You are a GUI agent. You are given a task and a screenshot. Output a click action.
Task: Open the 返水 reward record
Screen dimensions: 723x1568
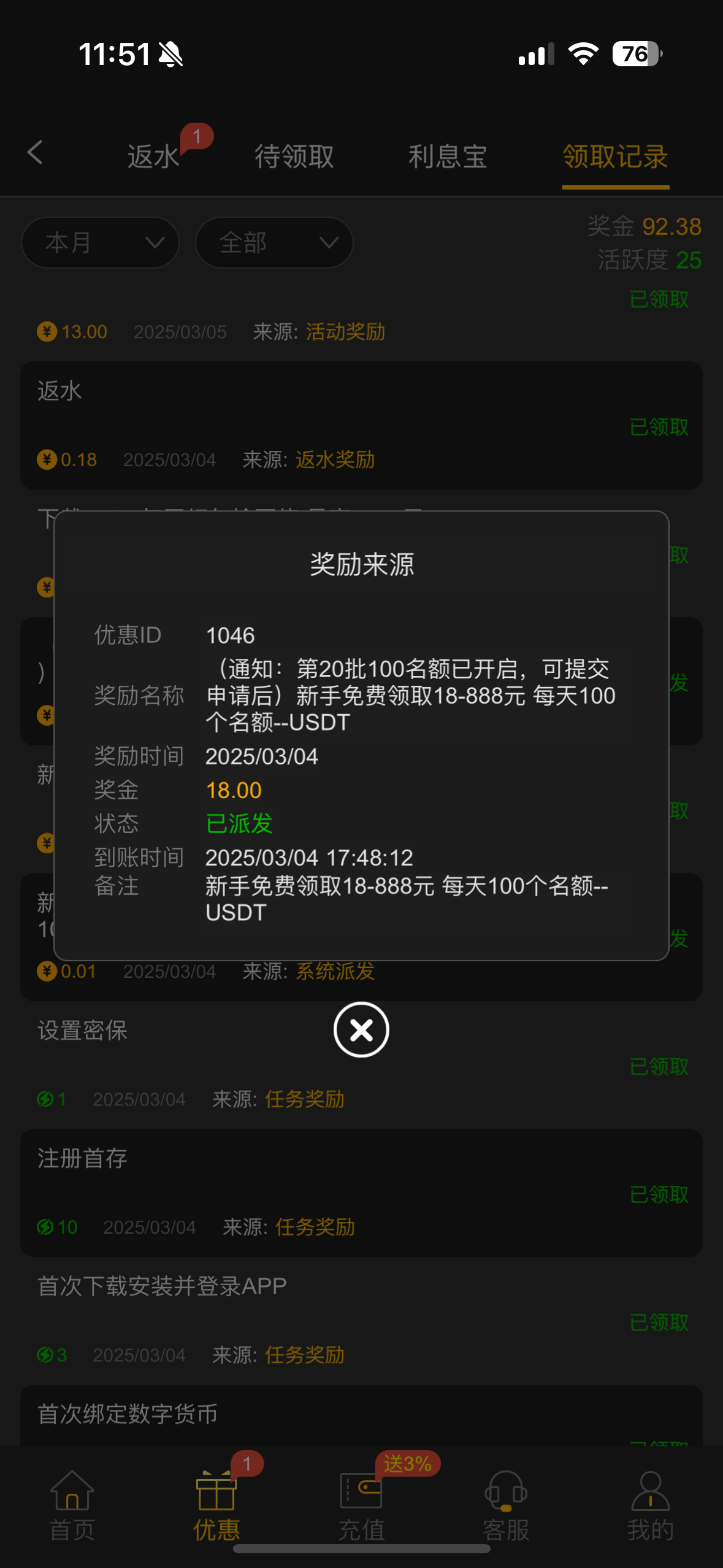point(361,425)
